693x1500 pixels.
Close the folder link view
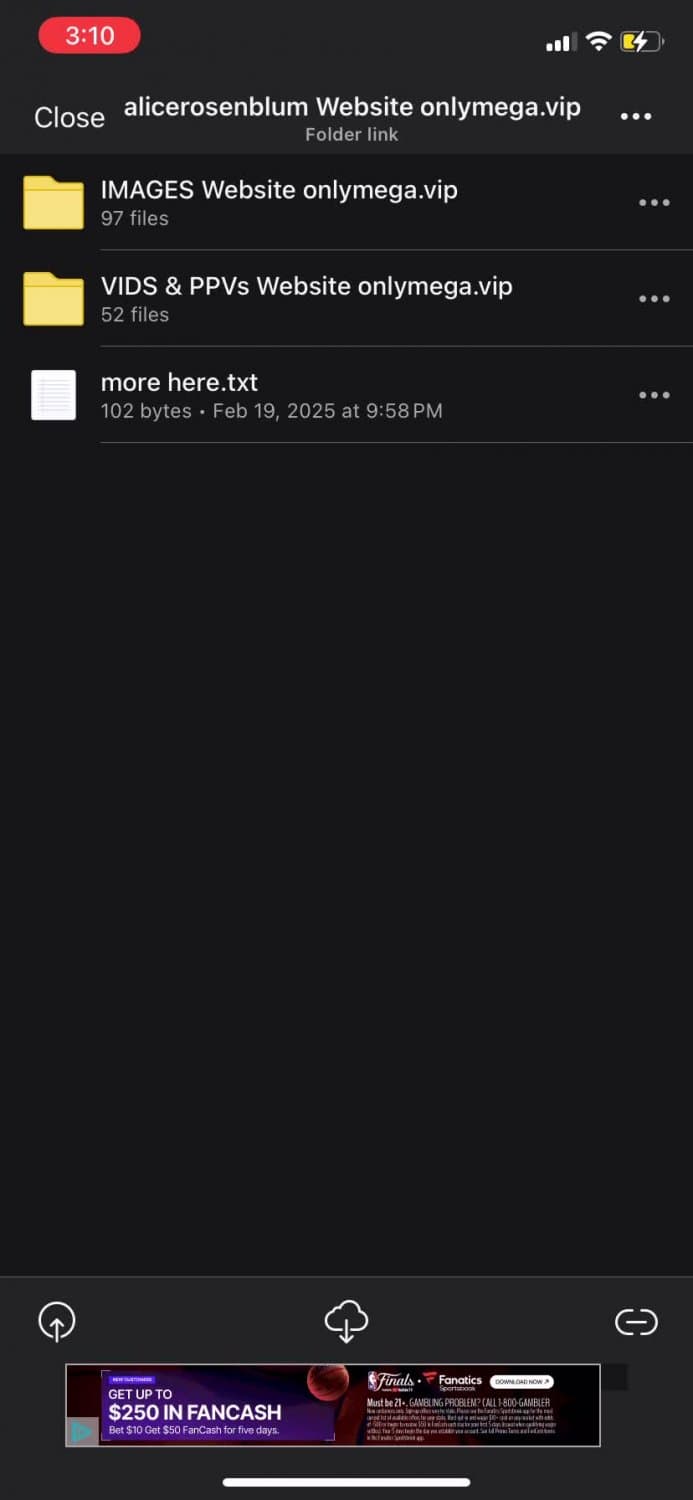pyautogui.click(x=69, y=117)
